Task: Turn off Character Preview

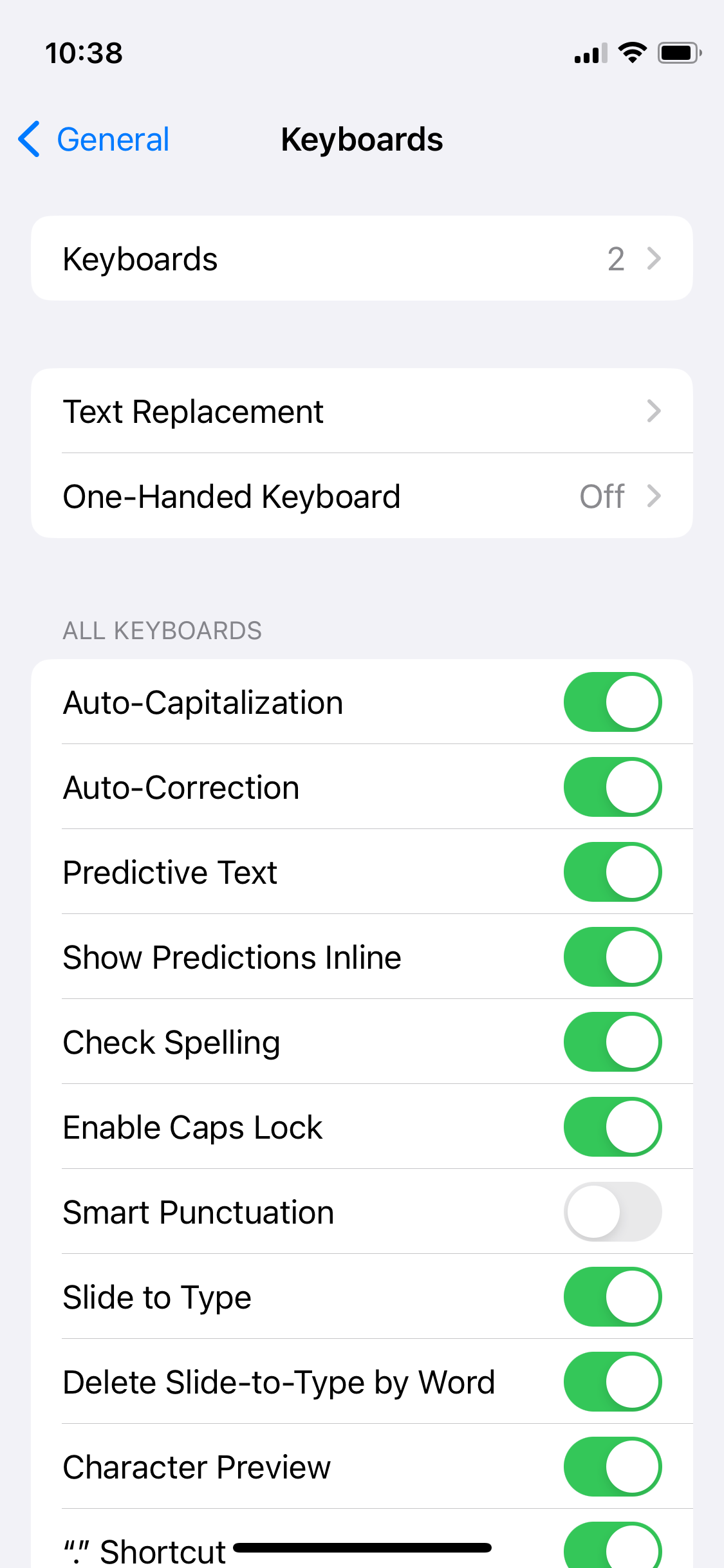Action: [612, 1467]
